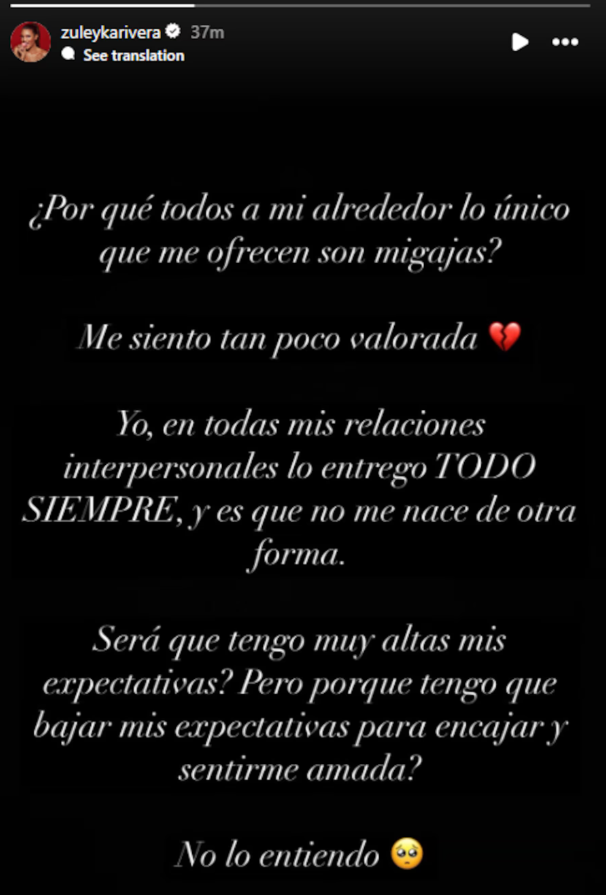
Task: Open the story overflow menu
Action: 565,42
